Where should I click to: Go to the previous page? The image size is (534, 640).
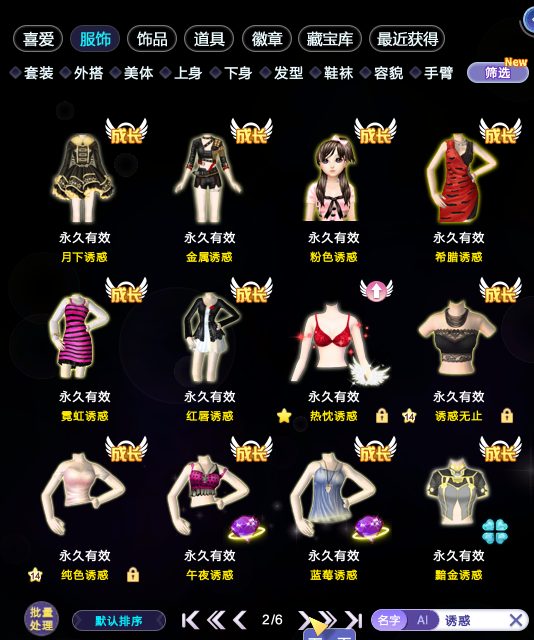(240, 620)
